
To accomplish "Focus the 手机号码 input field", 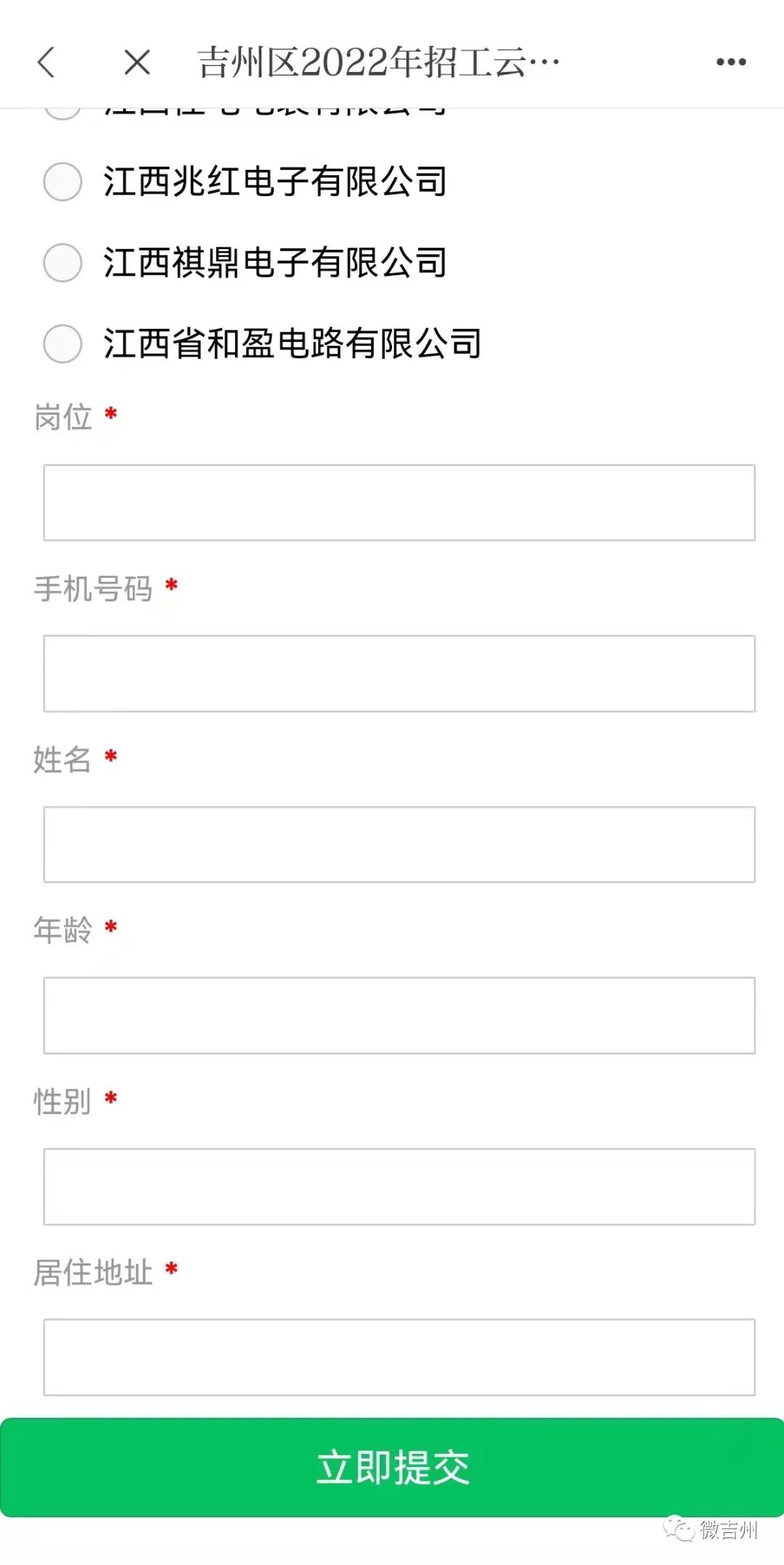I will [x=398, y=673].
